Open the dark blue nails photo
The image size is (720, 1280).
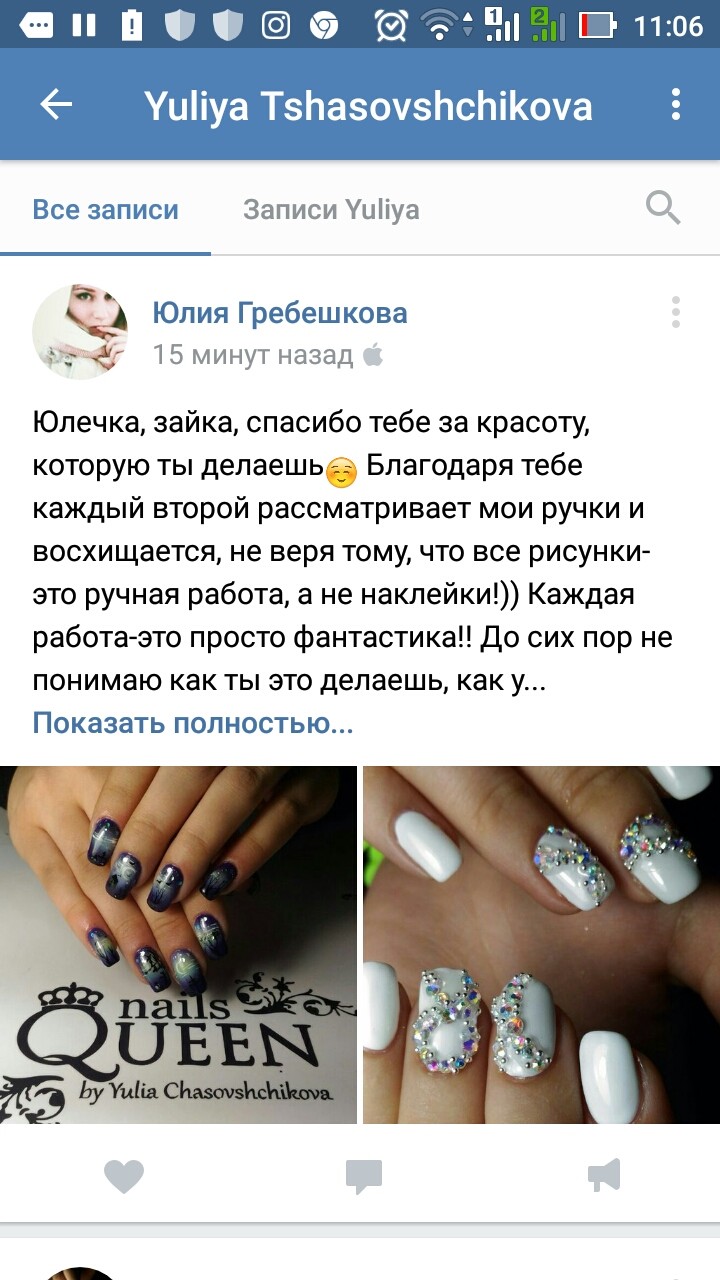click(x=178, y=945)
